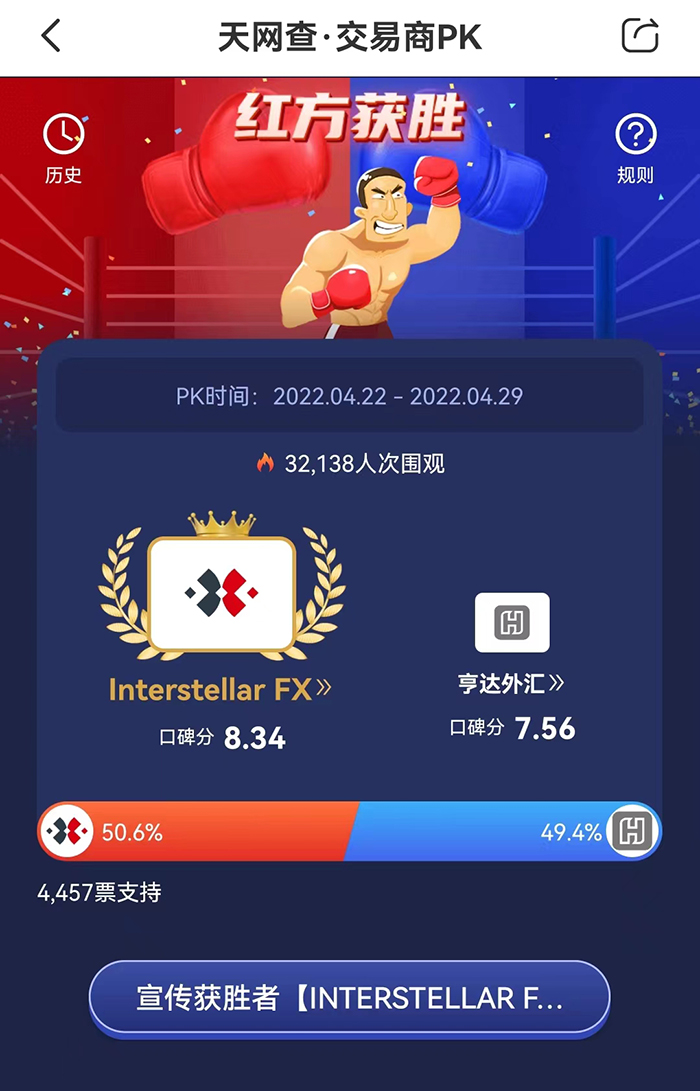Tap the 宣传获胜者 promote-winner button

349,998
